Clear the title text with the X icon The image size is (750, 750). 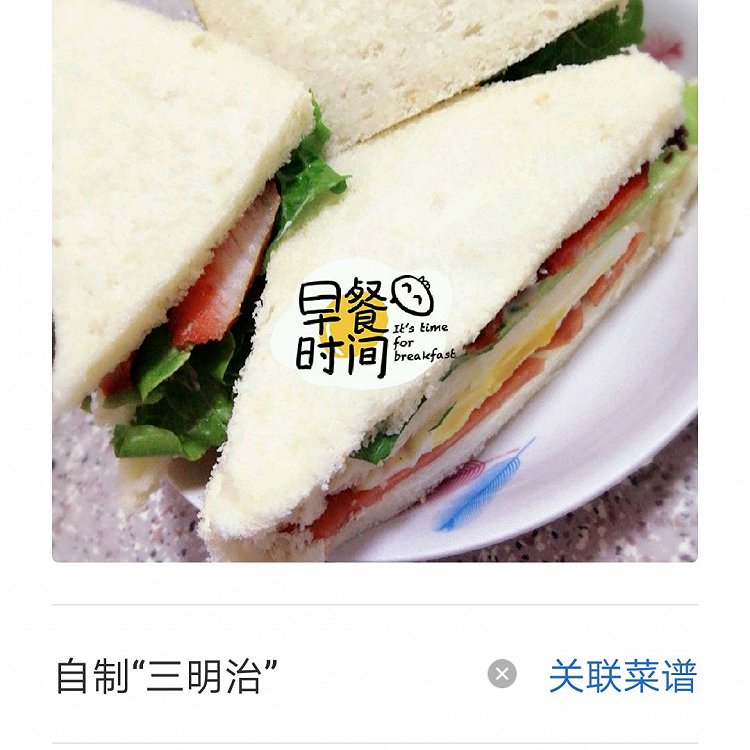502,674
